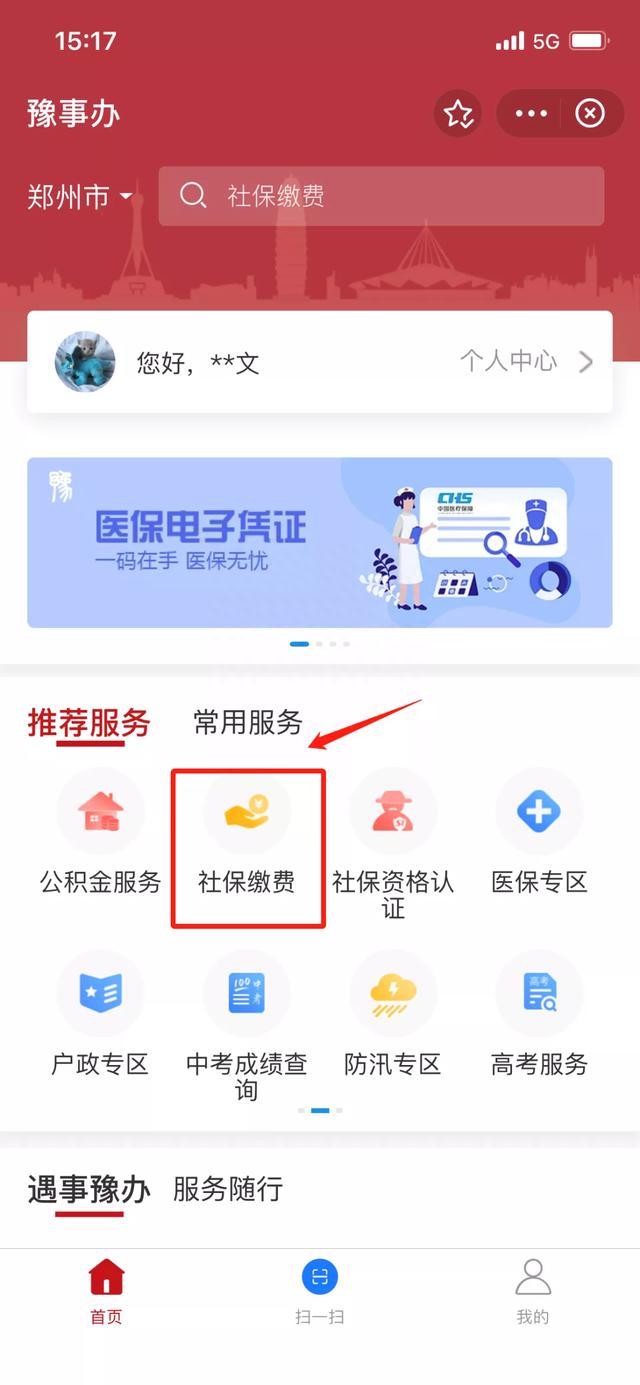Open the 医保电子凭证 banner

320,543
